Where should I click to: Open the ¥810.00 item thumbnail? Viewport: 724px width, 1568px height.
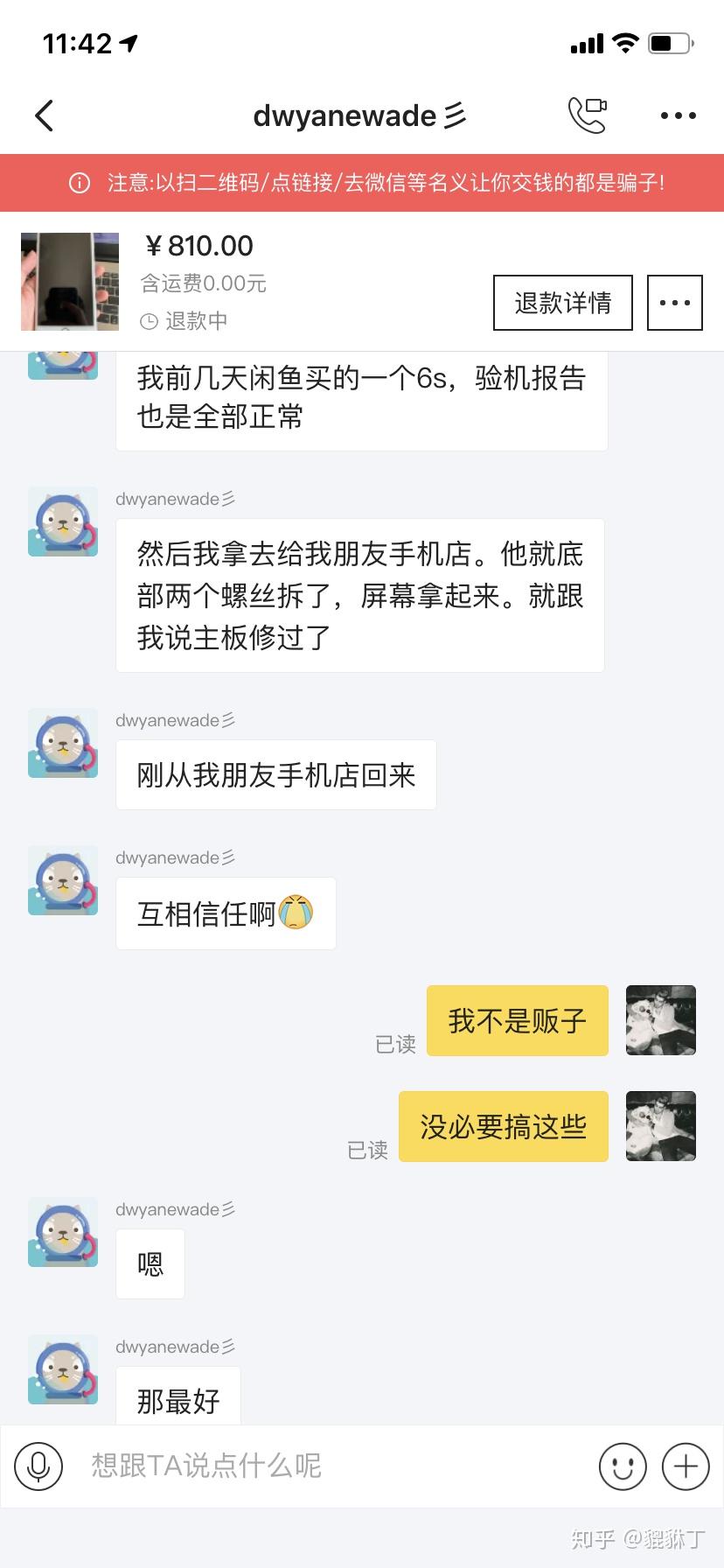70,281
